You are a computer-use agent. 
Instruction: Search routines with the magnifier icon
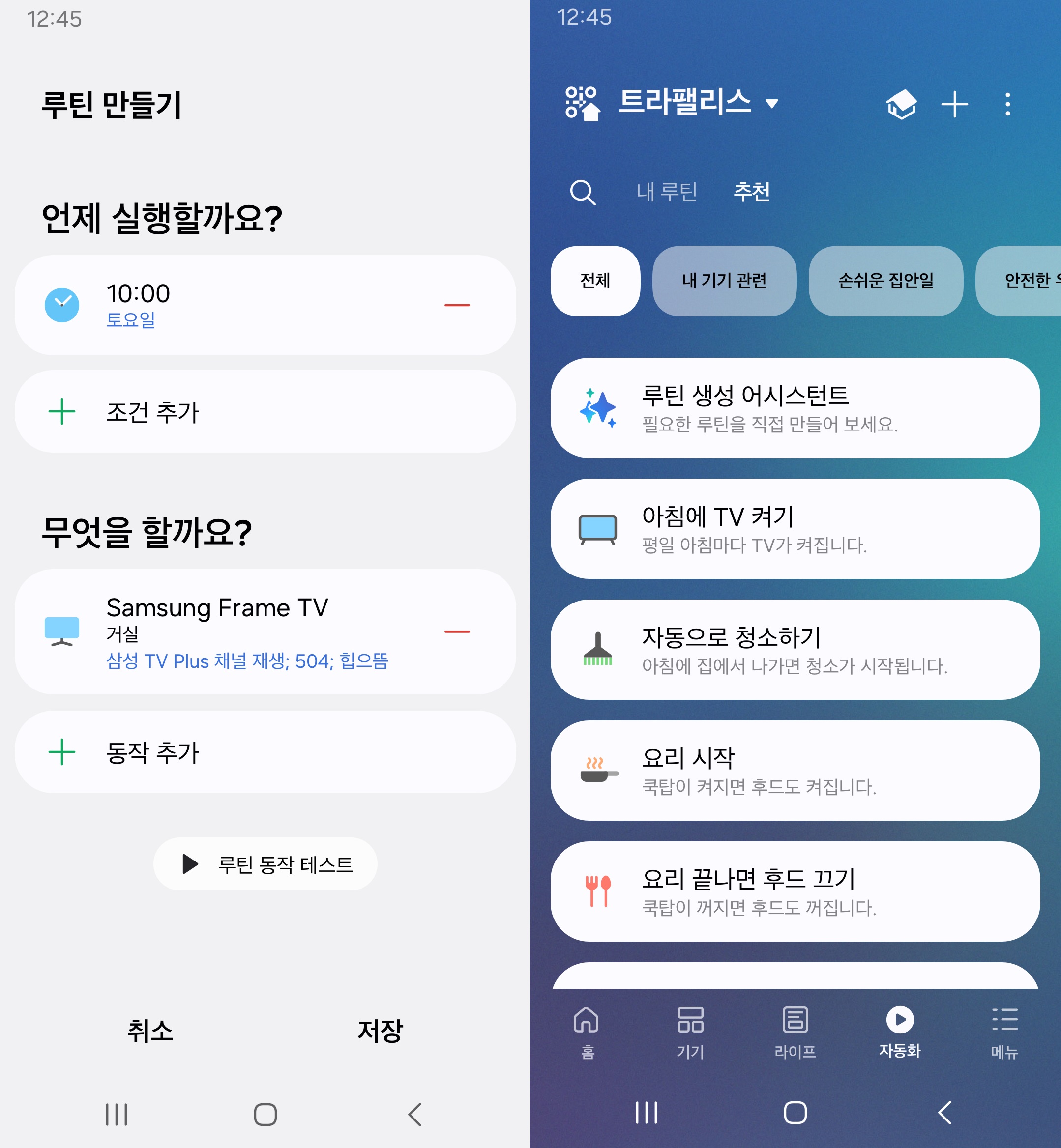click(x=582, y=192)
